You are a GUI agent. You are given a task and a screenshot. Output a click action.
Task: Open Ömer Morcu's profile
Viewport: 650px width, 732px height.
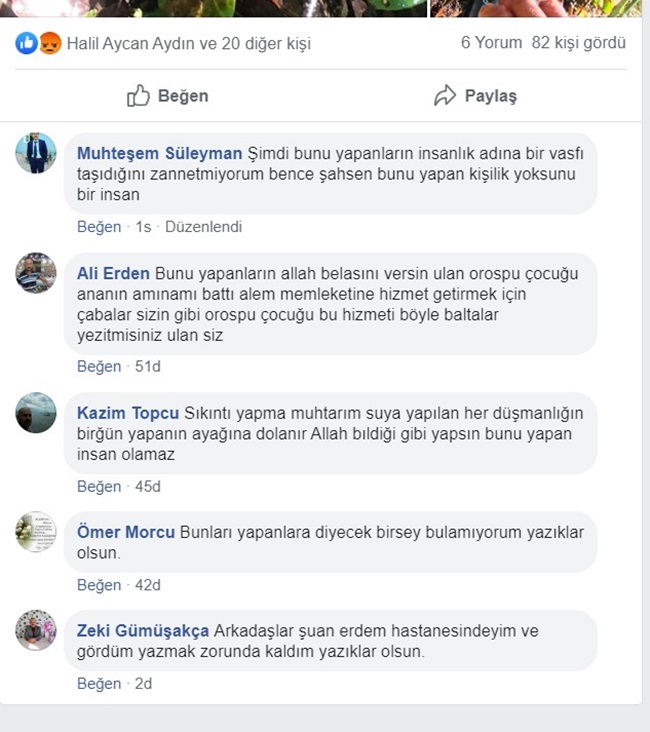(x=126, y=532)
